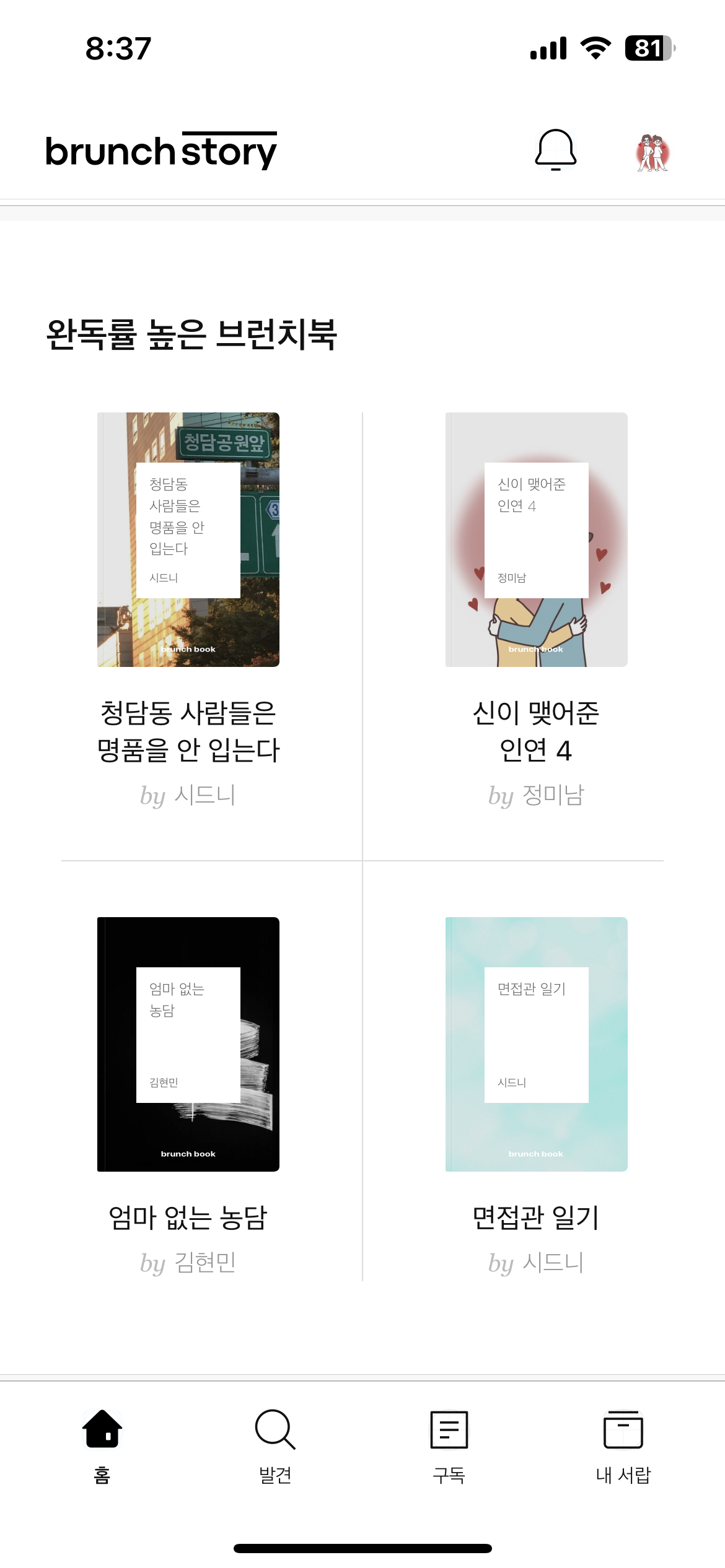This screenshot has height=1568, width=725.
Task: Open the brunchbook 엄마 없는 농담
Action: (x=188, y=1044)
